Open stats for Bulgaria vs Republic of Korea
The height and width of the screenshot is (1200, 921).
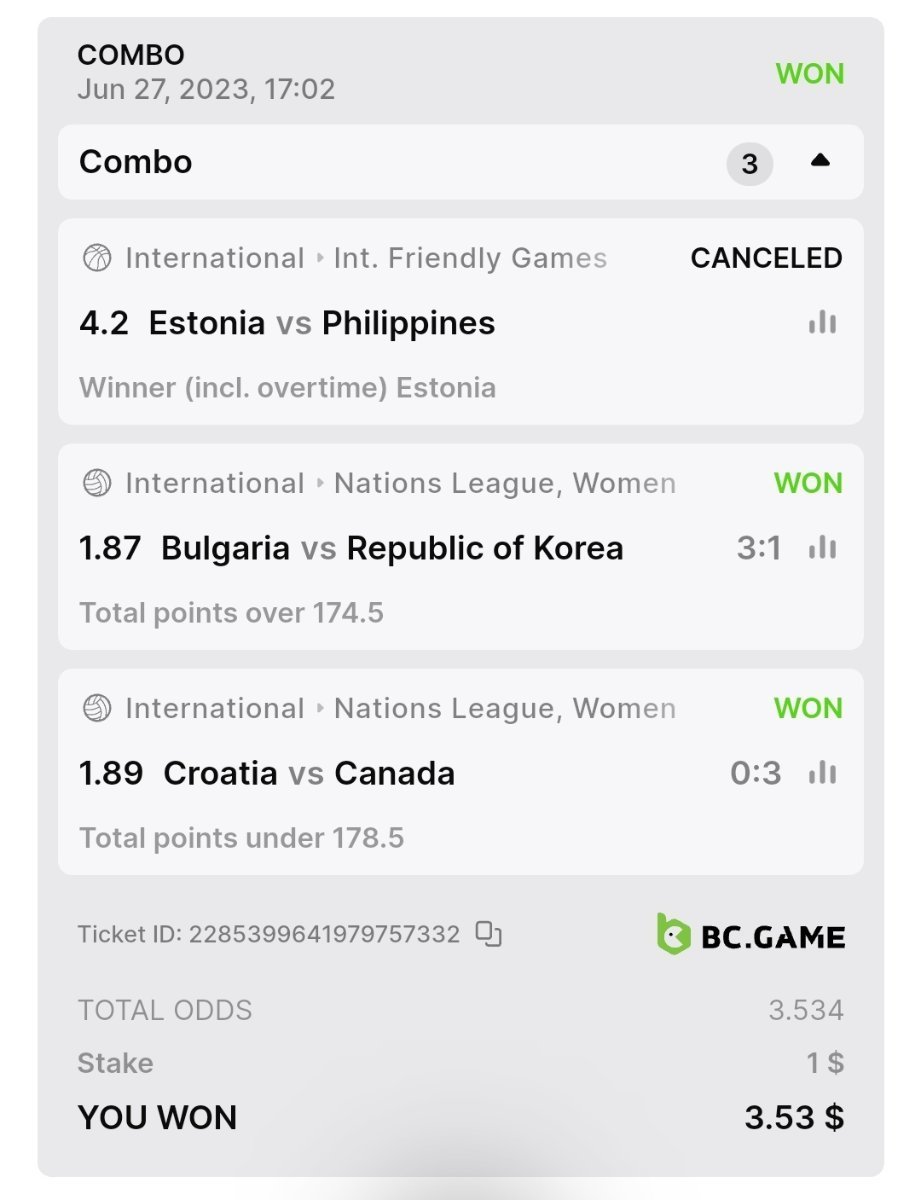coord(822,548)
